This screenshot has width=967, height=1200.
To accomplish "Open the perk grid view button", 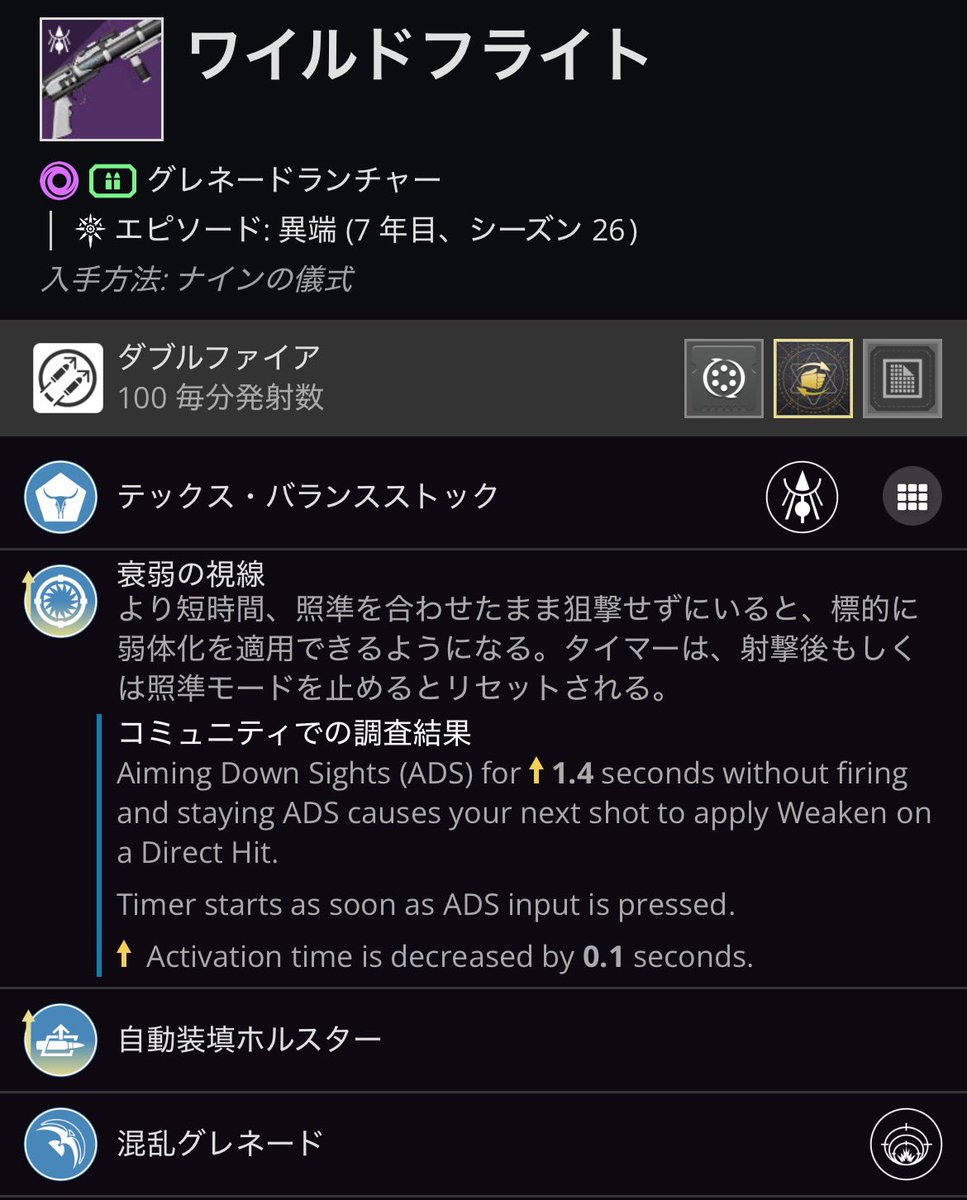I will 912,496.
